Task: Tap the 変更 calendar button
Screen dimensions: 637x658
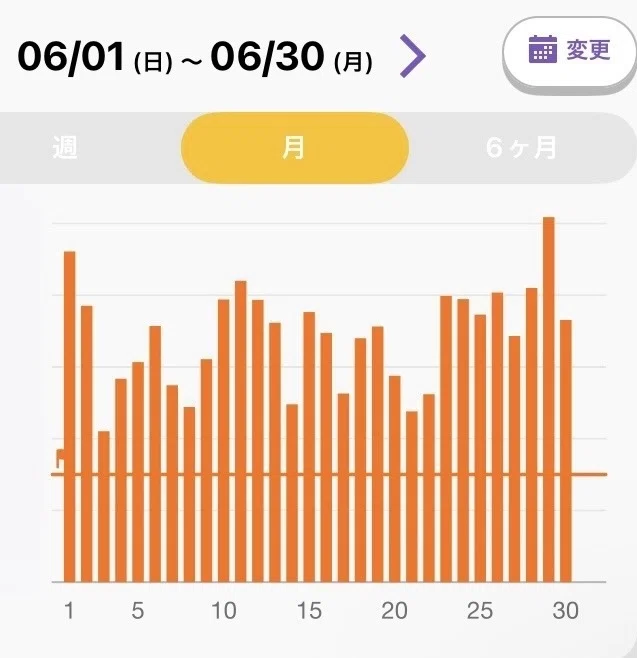Action: tap(569, 50)
